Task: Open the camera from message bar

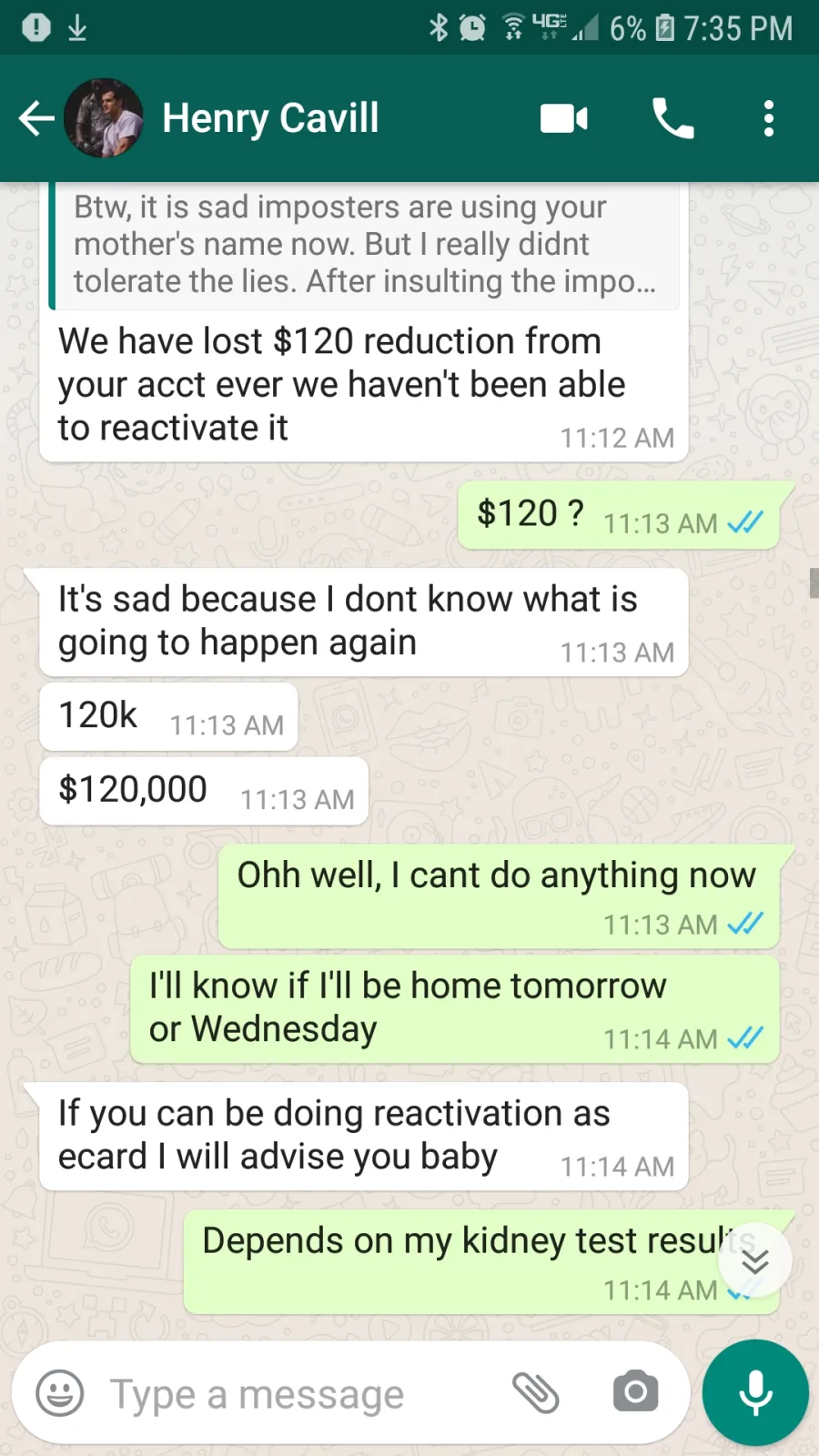Action: pyautogui.click(x=635, y=1392)
